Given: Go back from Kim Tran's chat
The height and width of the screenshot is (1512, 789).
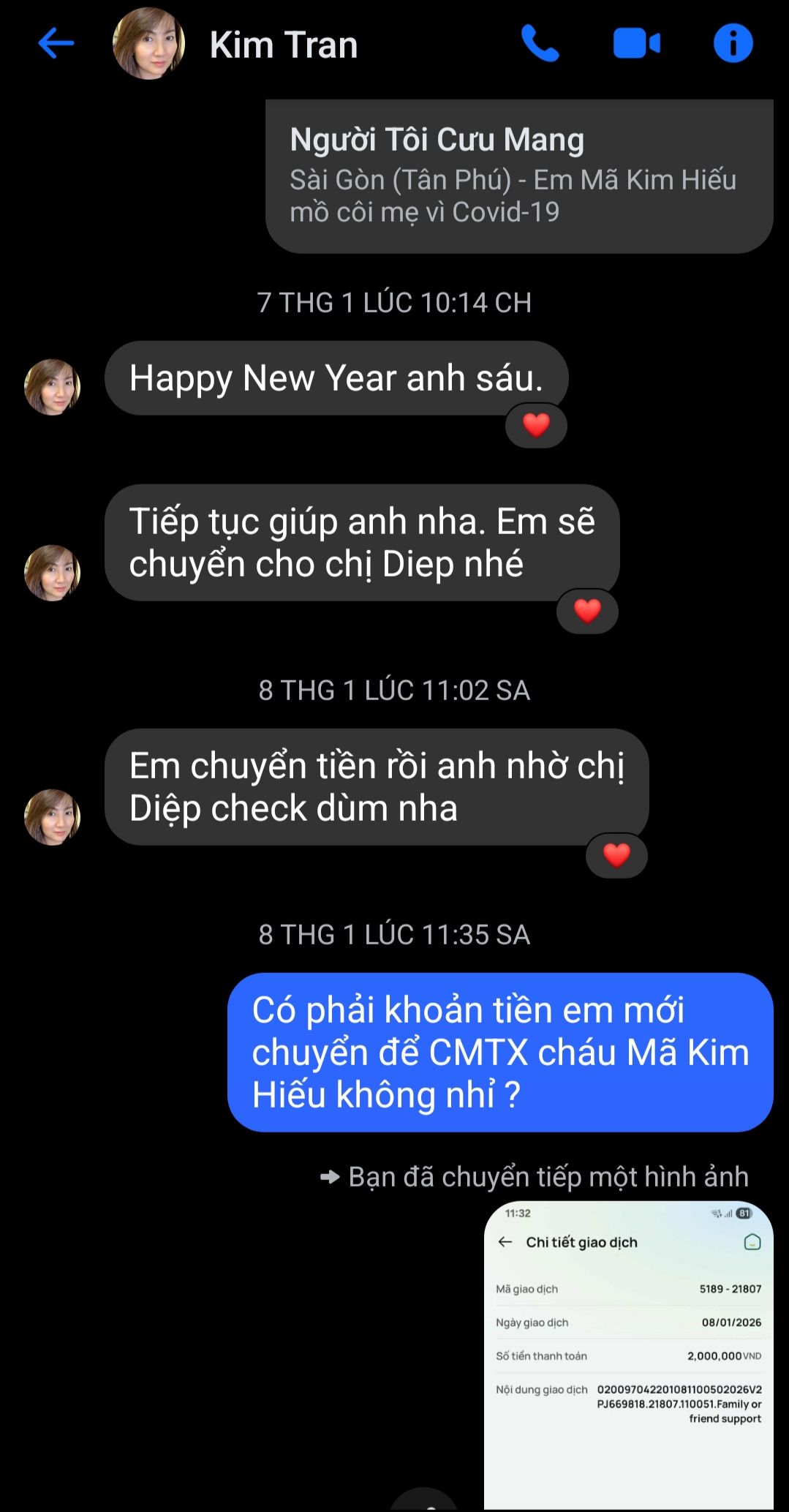Looking at the screenshot, I should pos(56,44).
